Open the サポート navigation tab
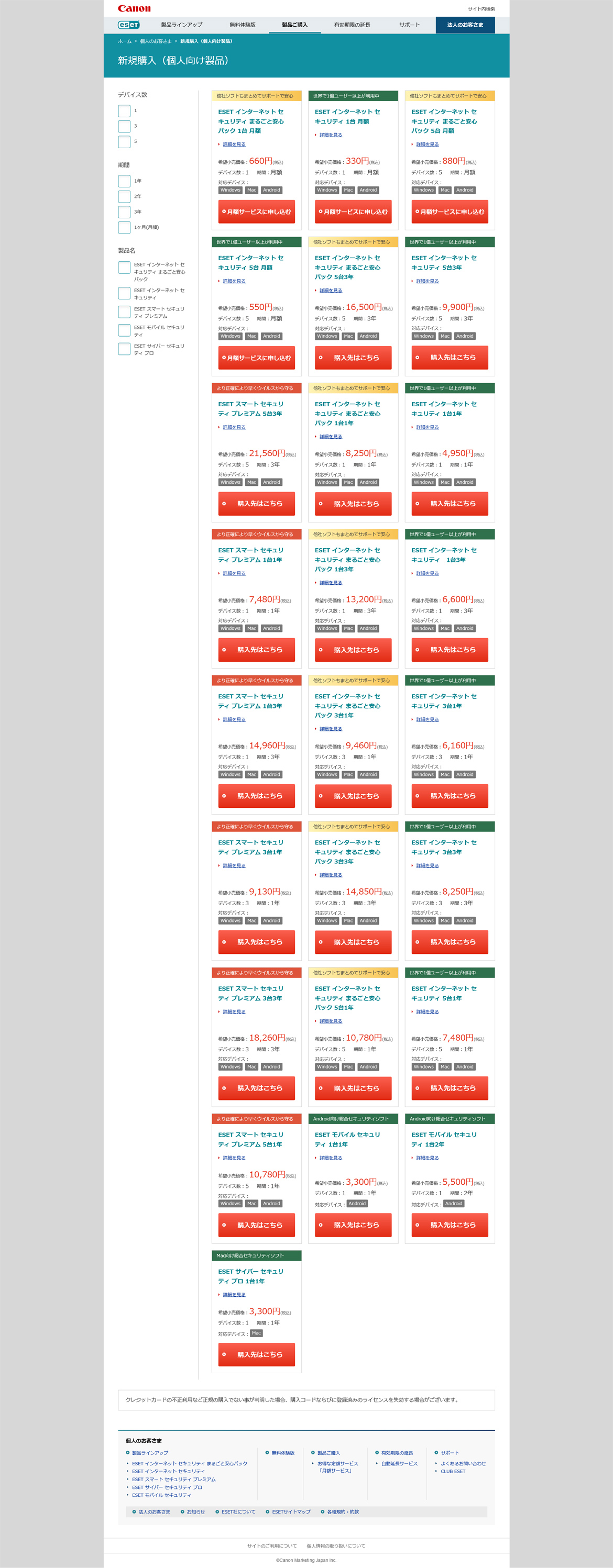Screen dimensions: 613x1568 coord(410,25)
